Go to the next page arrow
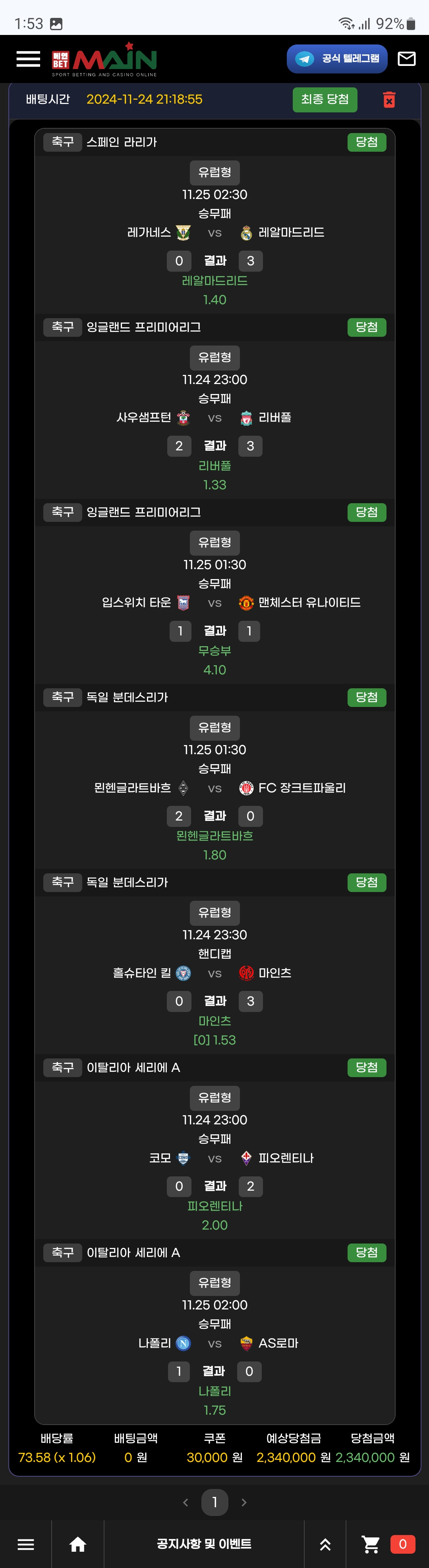 [244, 1502]
